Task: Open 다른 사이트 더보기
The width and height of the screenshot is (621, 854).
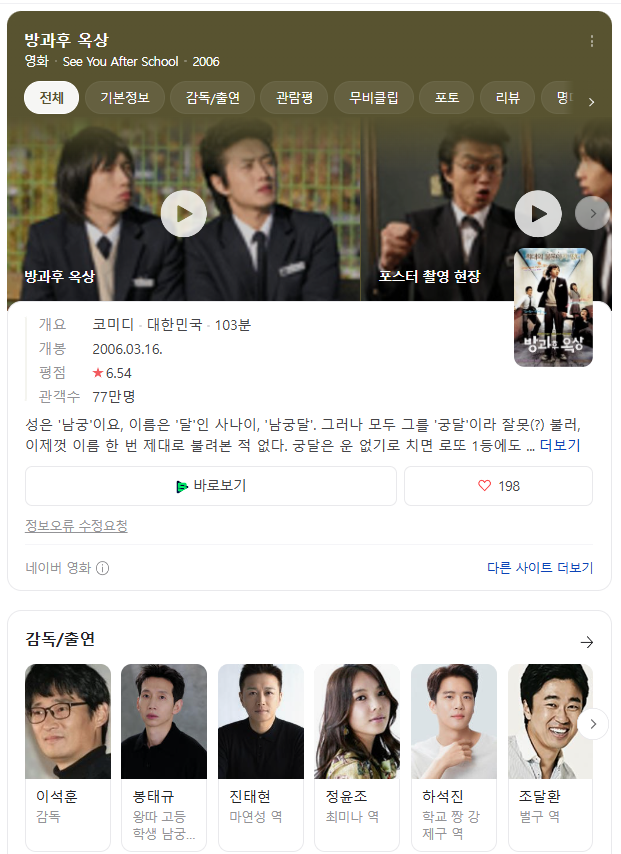Action: point(540,568)
